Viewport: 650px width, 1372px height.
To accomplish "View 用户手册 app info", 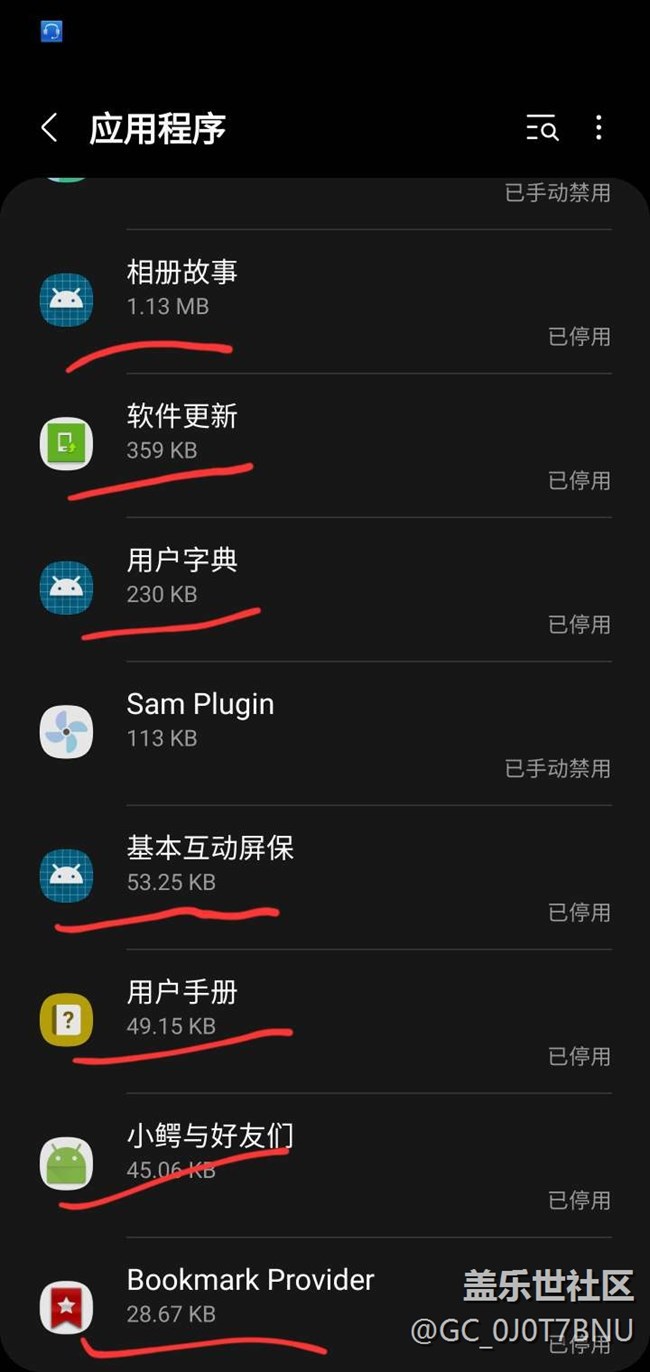I will pyautogui.click(x=325, y=1021).
